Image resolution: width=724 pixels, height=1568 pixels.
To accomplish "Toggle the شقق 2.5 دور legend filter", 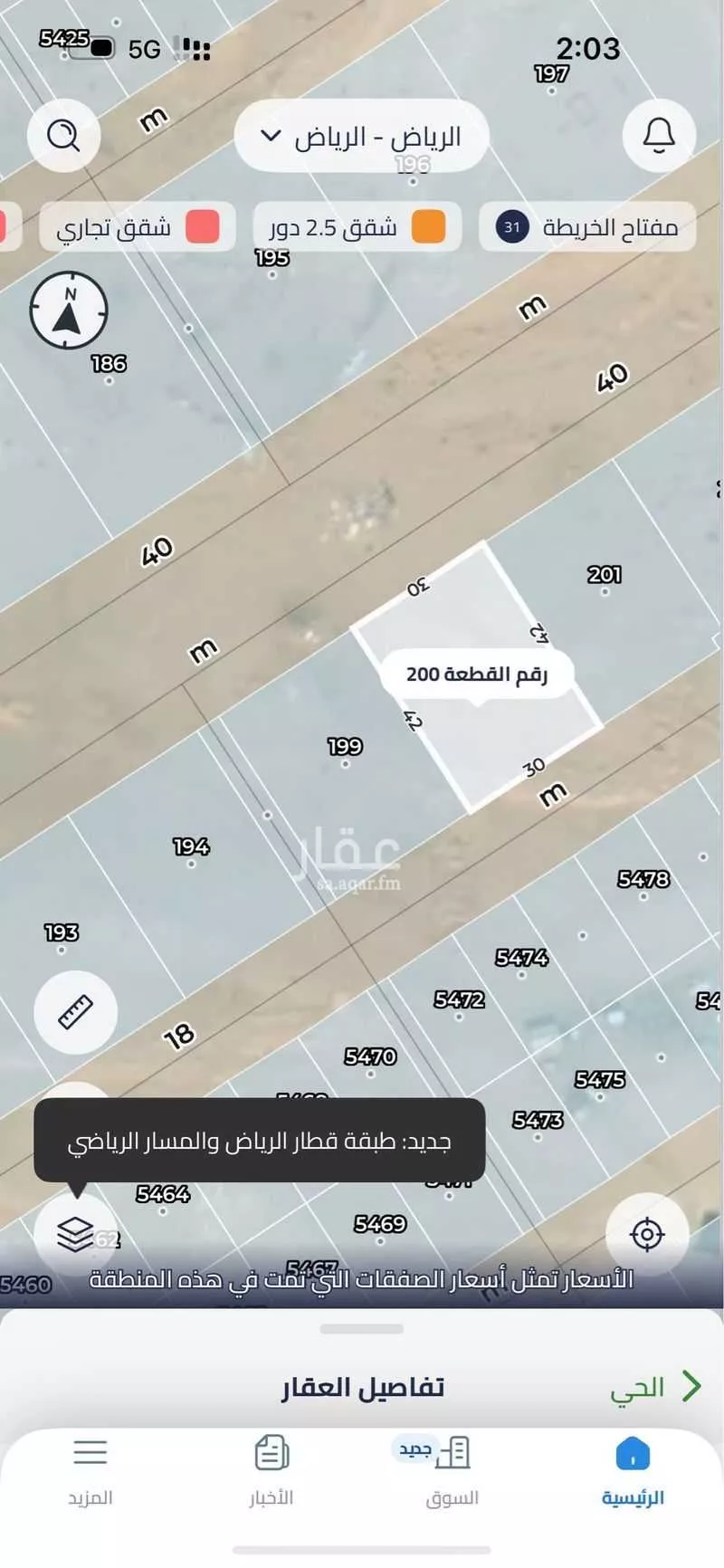I will [x=357, y=227].
